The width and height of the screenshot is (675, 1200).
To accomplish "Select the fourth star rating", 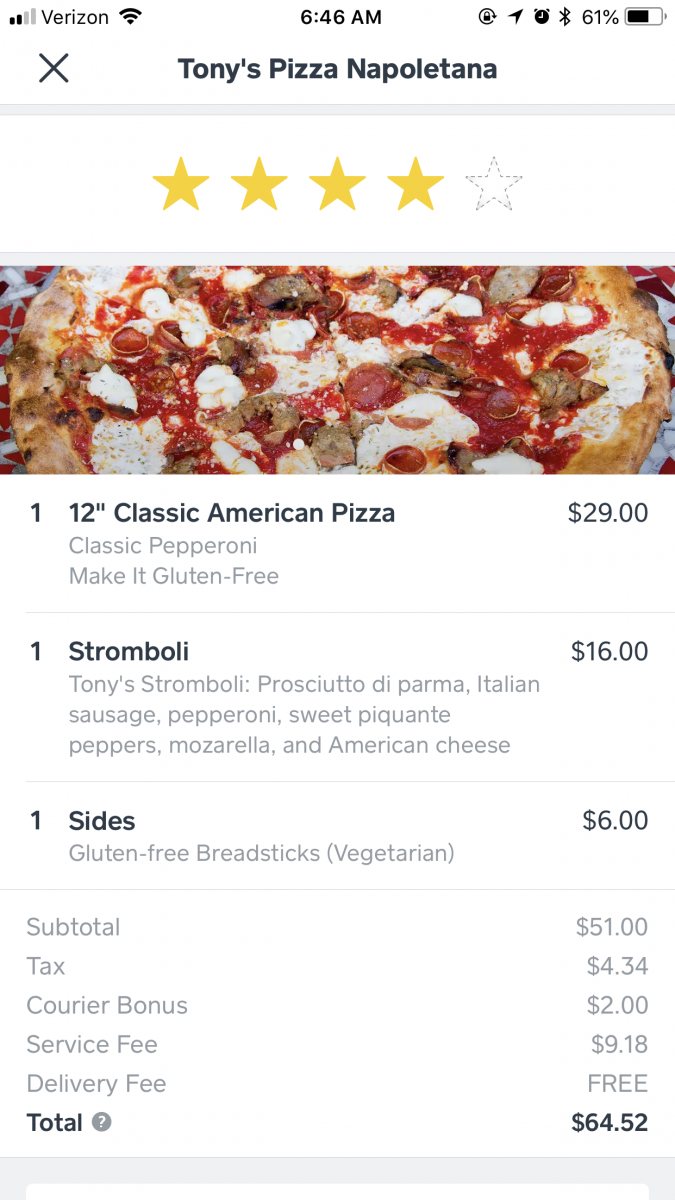I will (x=415, y=184).
